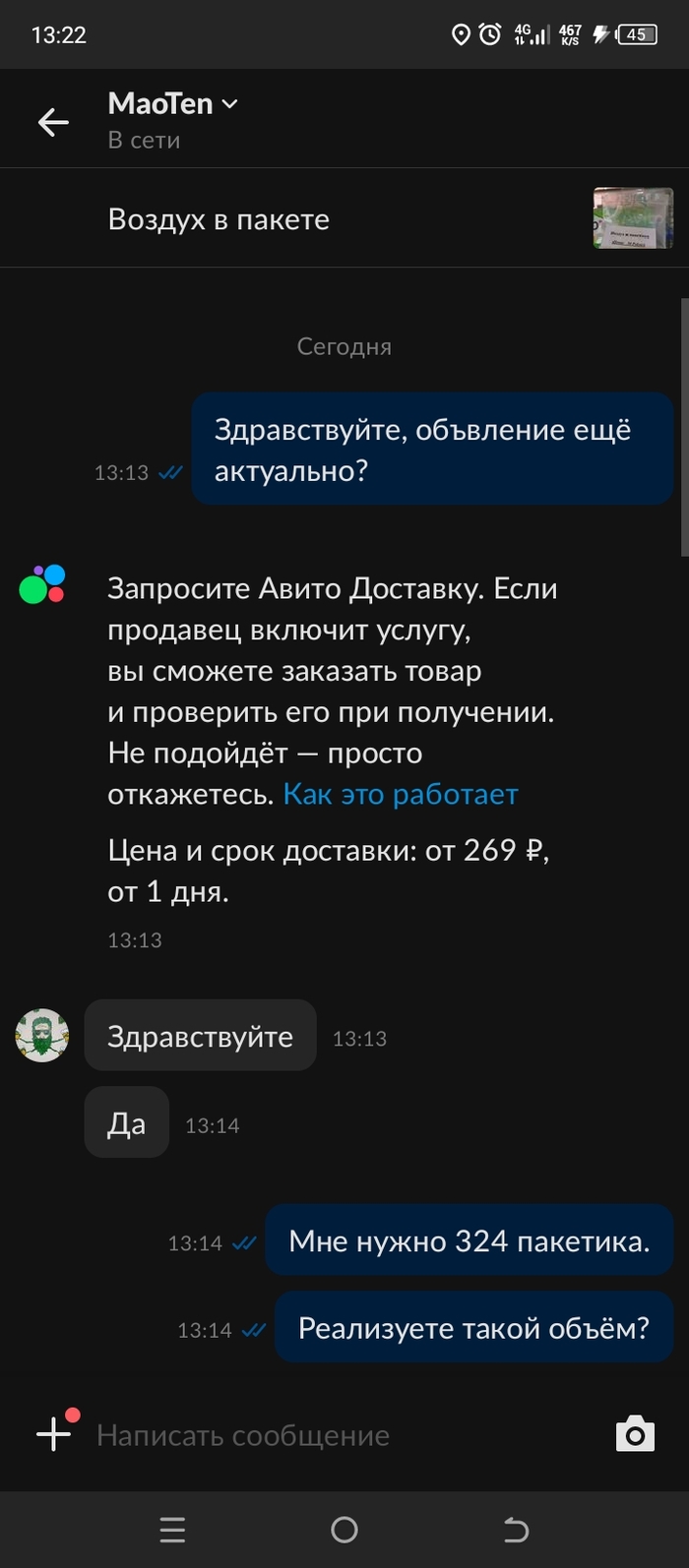Open the camera to send photo
Viewport: 689px width, 1568px height.
pyautogui.click(x=635, y=1434)
